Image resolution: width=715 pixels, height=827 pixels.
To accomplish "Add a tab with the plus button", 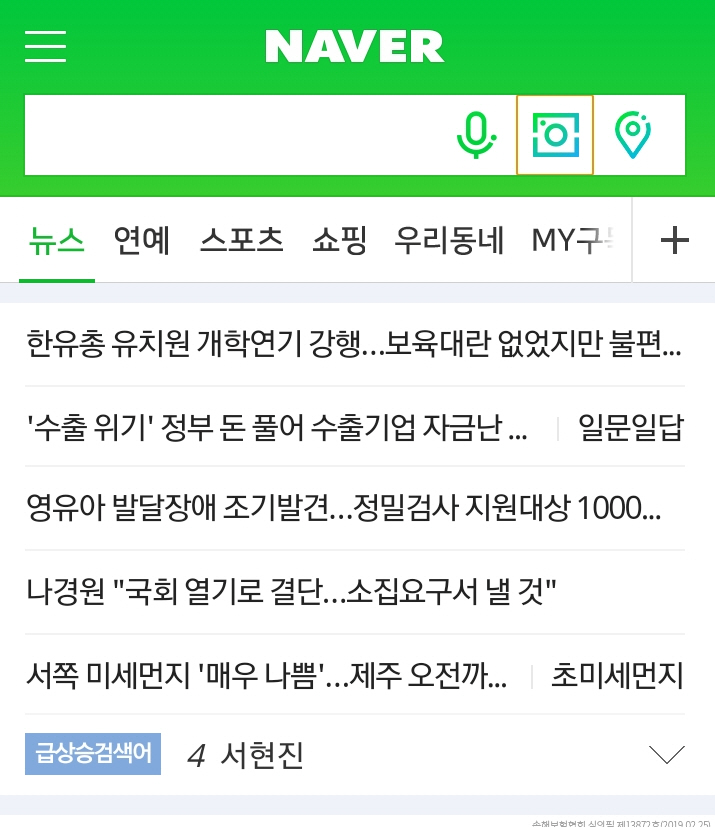I will coord(675,241).
